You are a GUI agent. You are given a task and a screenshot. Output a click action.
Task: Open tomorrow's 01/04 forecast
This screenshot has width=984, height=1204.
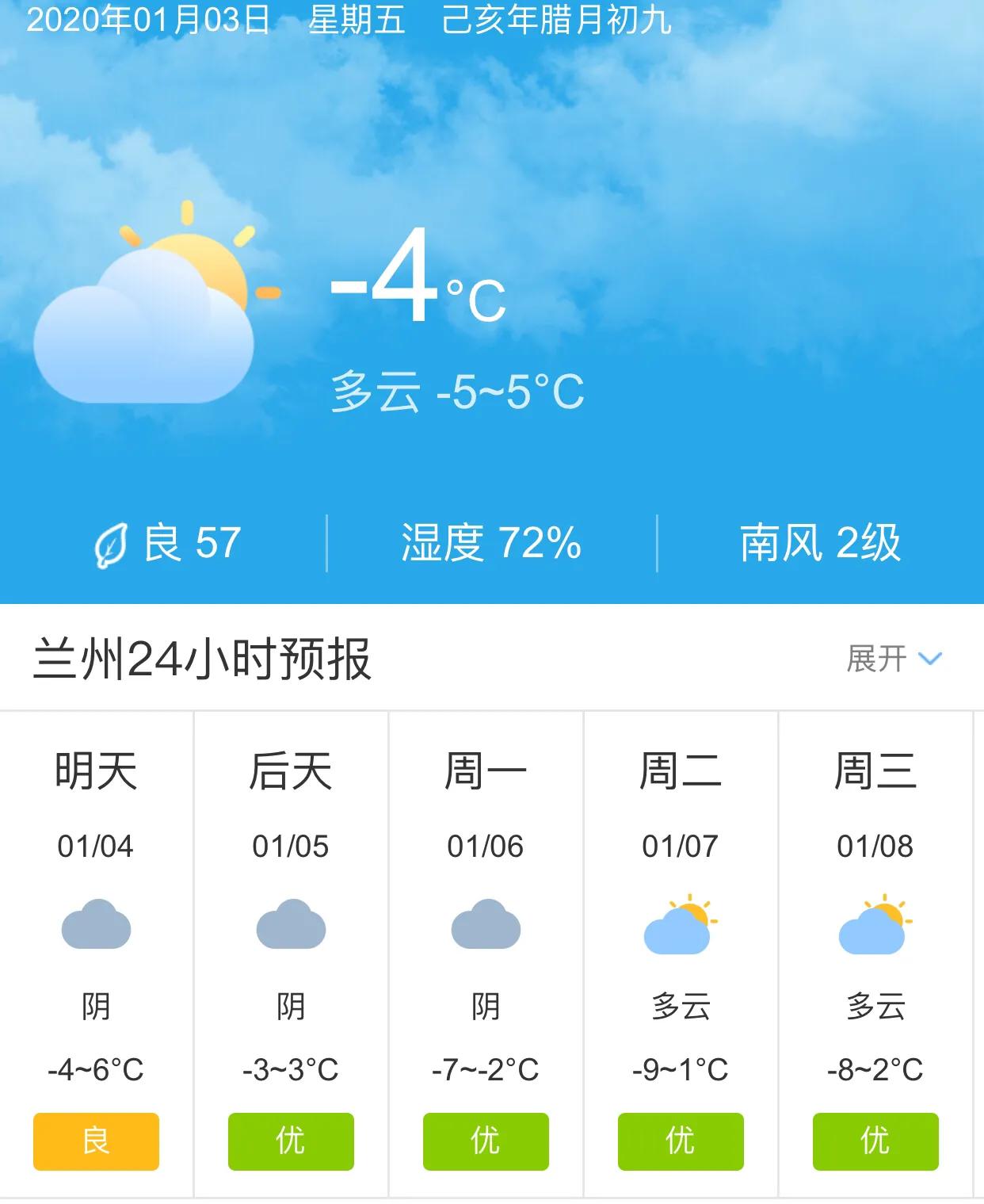pyautogui.click(x=96, y=951)
